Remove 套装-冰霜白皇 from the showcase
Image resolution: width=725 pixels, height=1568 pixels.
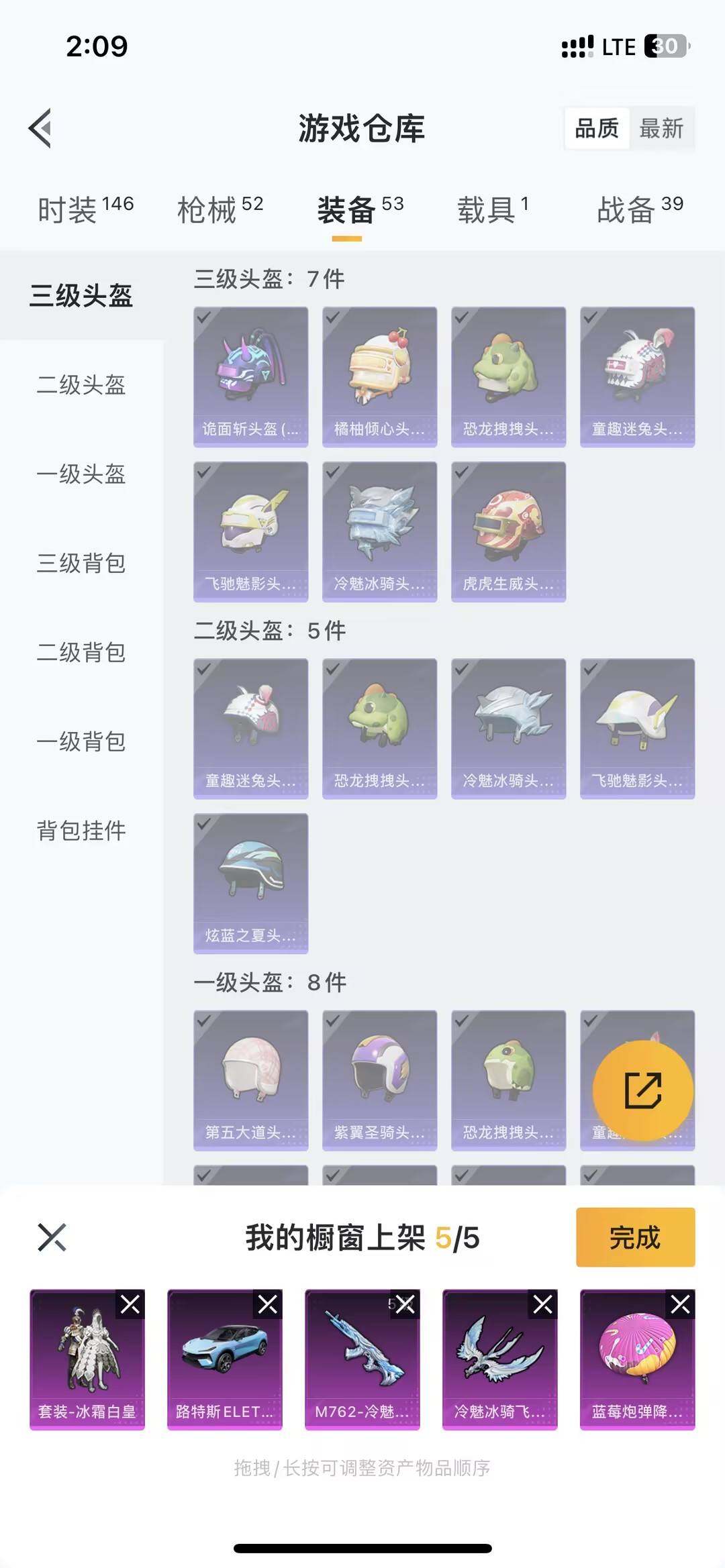pos(130,1304)
